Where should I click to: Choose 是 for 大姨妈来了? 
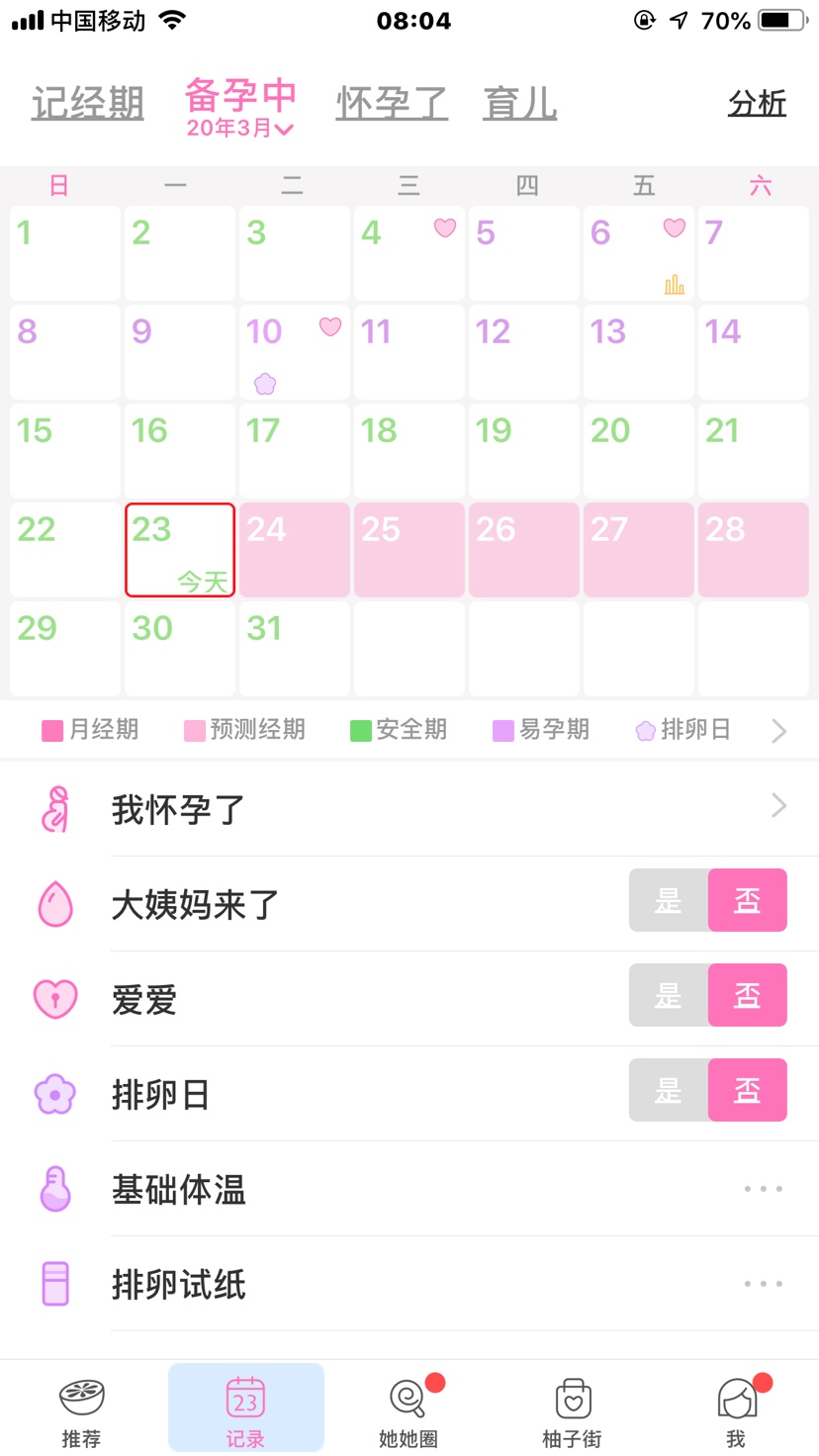pos(669,900)
